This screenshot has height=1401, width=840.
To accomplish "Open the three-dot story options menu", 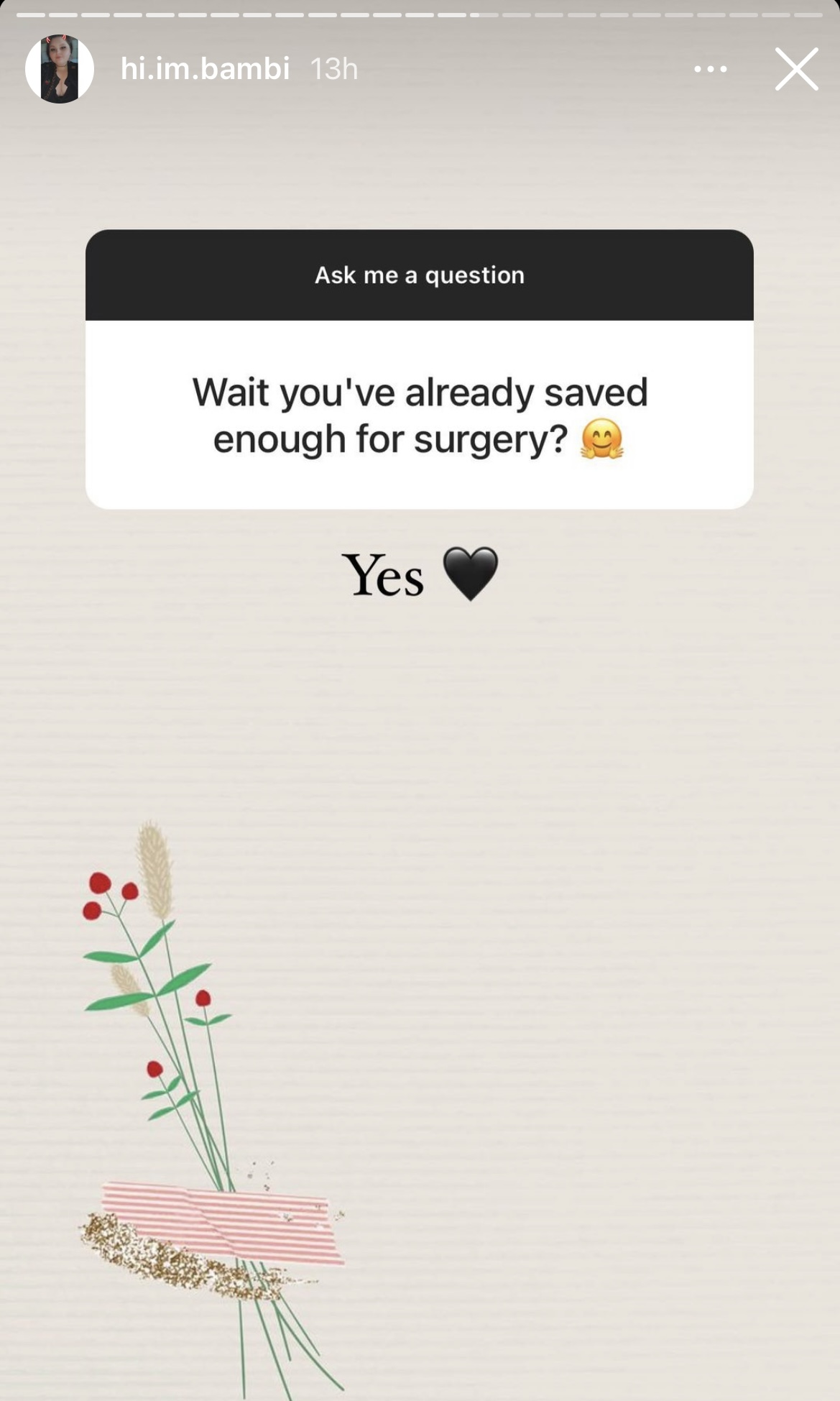I will pos(711,69).
